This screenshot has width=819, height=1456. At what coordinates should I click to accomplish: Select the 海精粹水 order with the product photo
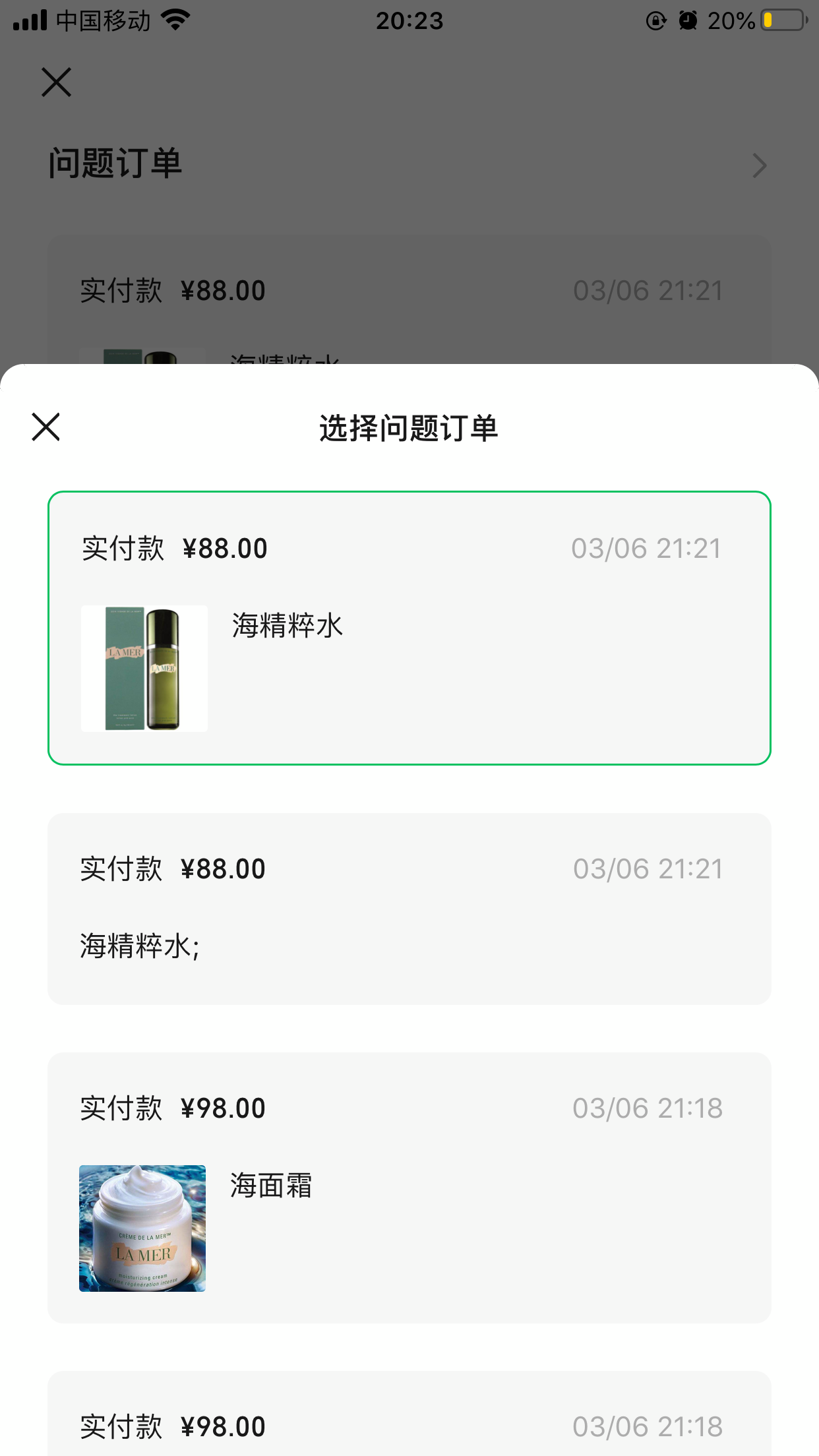pos(409,628)
